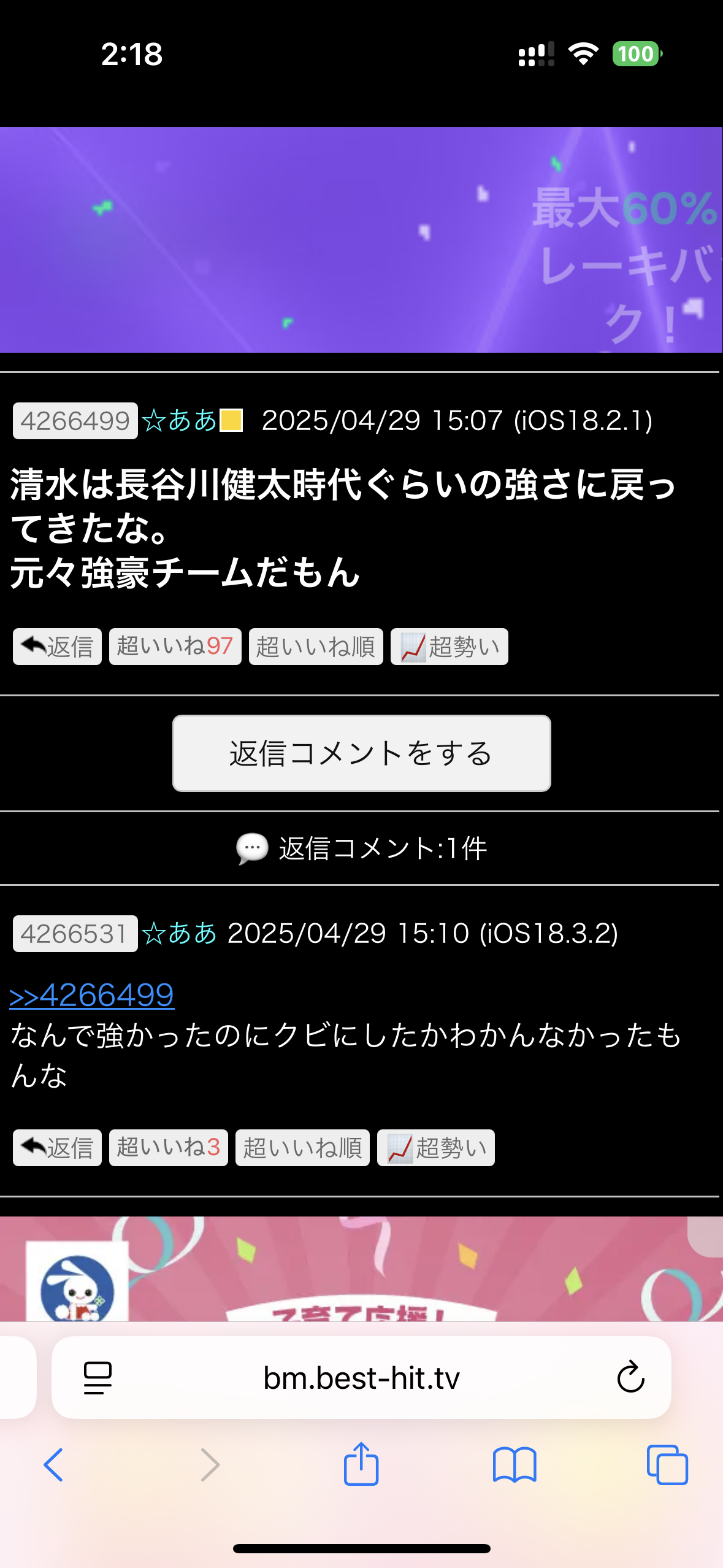
Task: Go back to the previous page
Action: point(53,1465)
